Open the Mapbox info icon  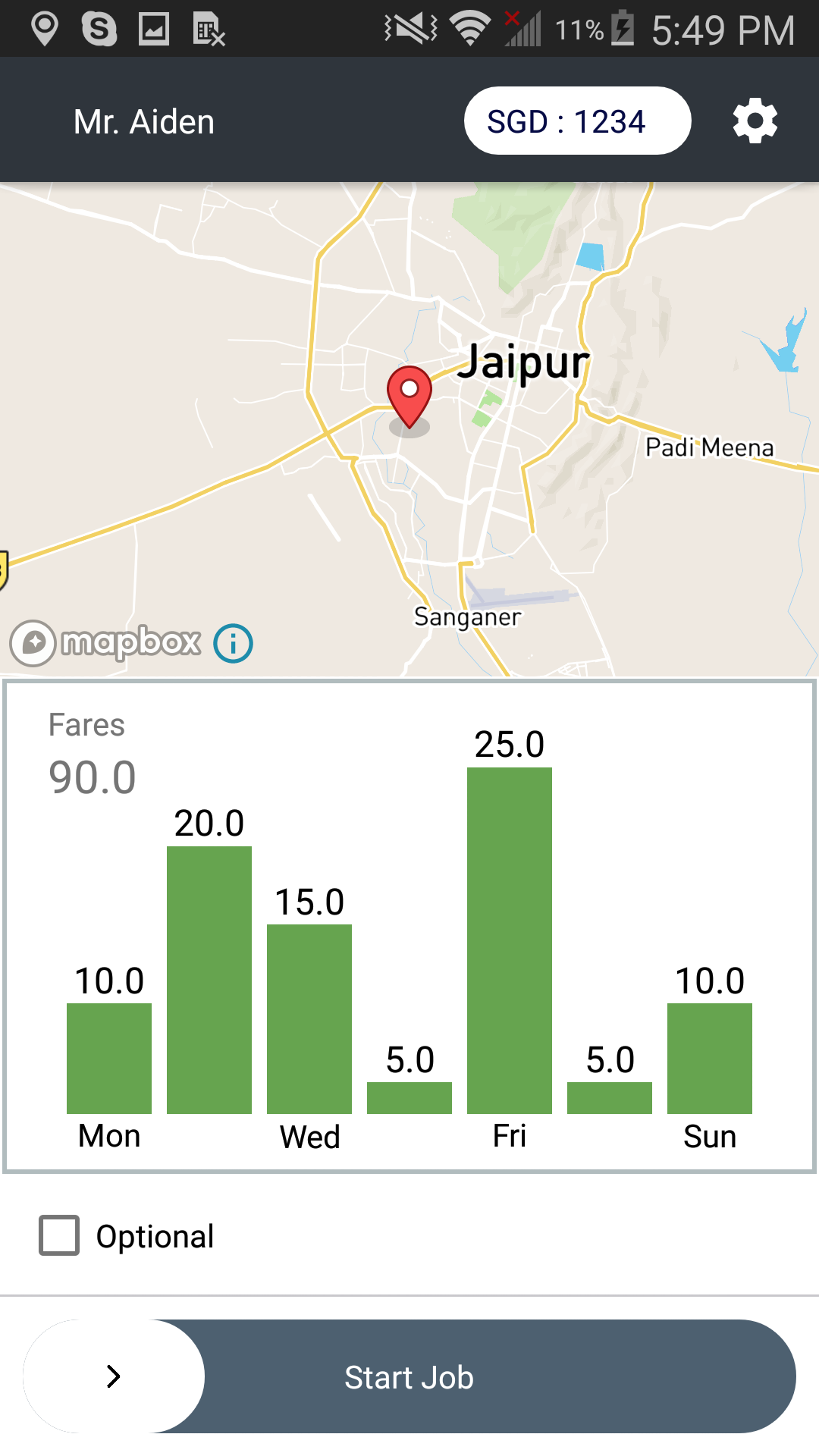[x=233, y=644]
